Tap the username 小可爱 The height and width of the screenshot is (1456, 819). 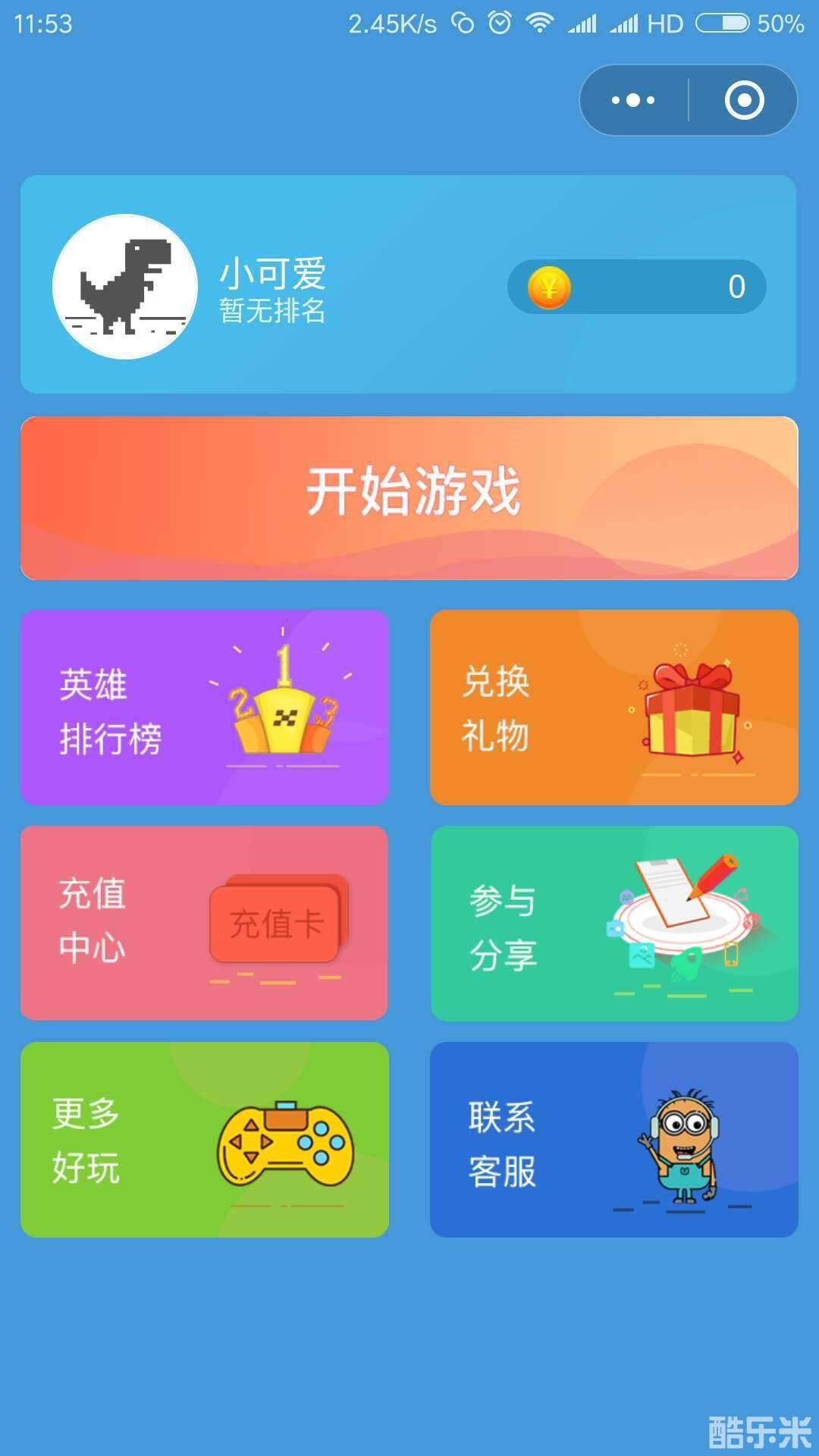[273, 275]
